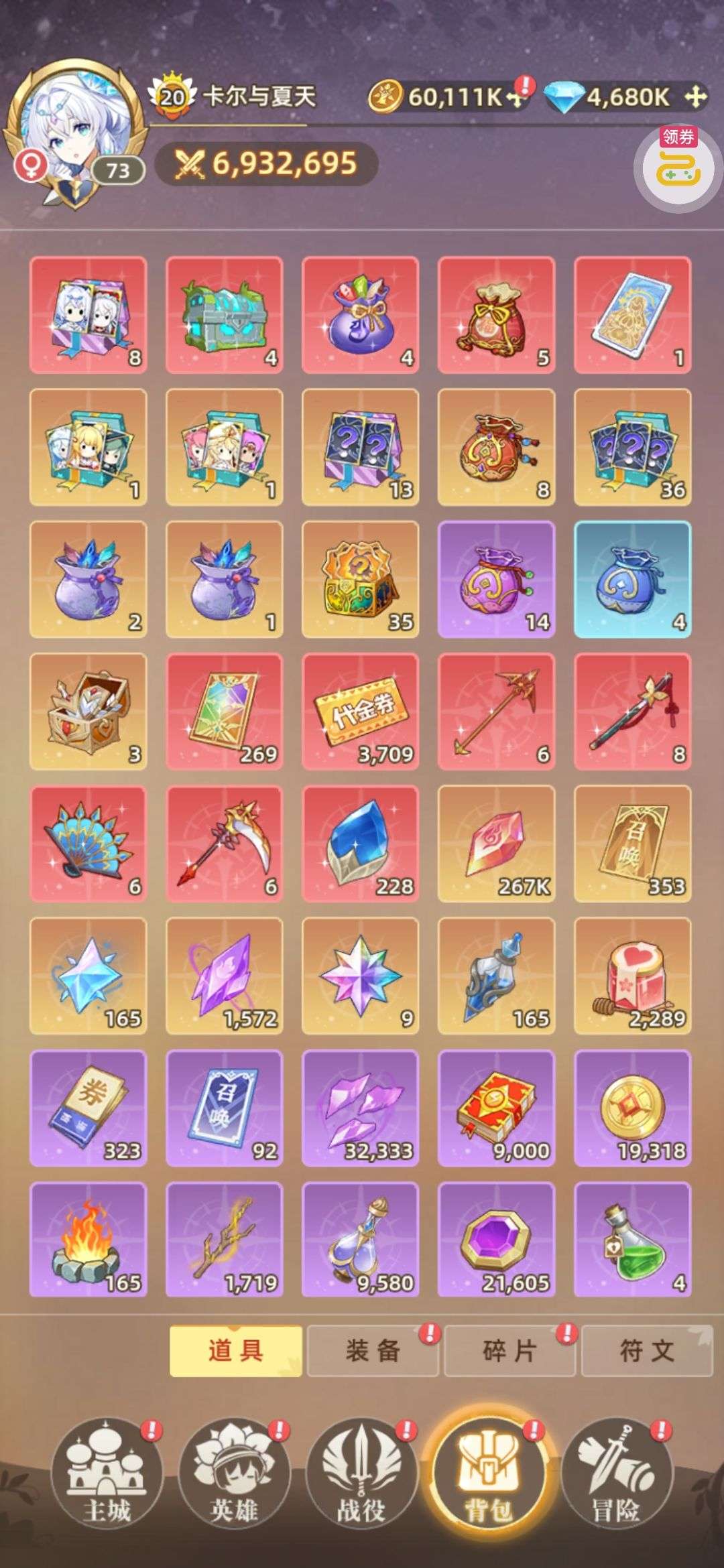Open the 战役 campaign section
Viewport: 724px width, 1568px height.
[361, 1474]
